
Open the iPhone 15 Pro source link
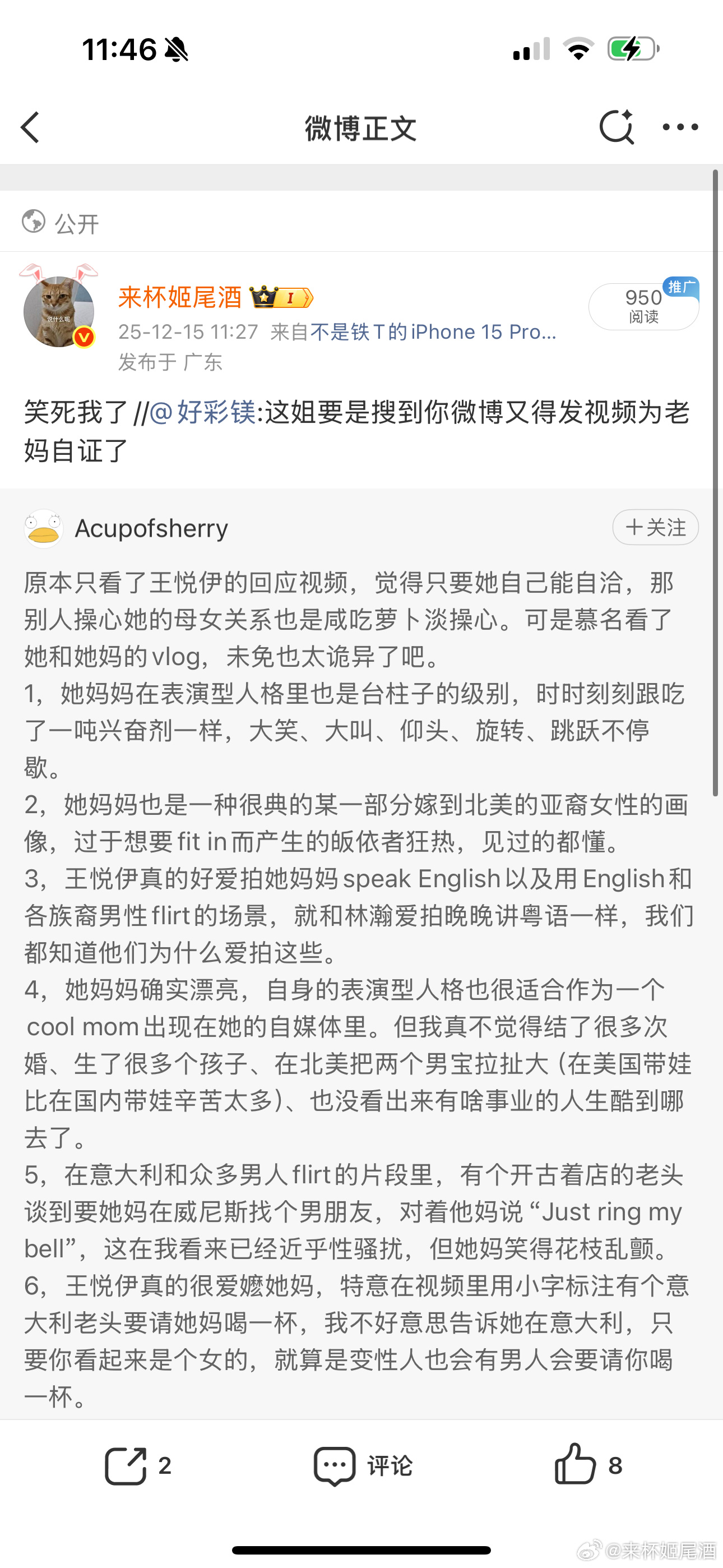tap(433, 332)
